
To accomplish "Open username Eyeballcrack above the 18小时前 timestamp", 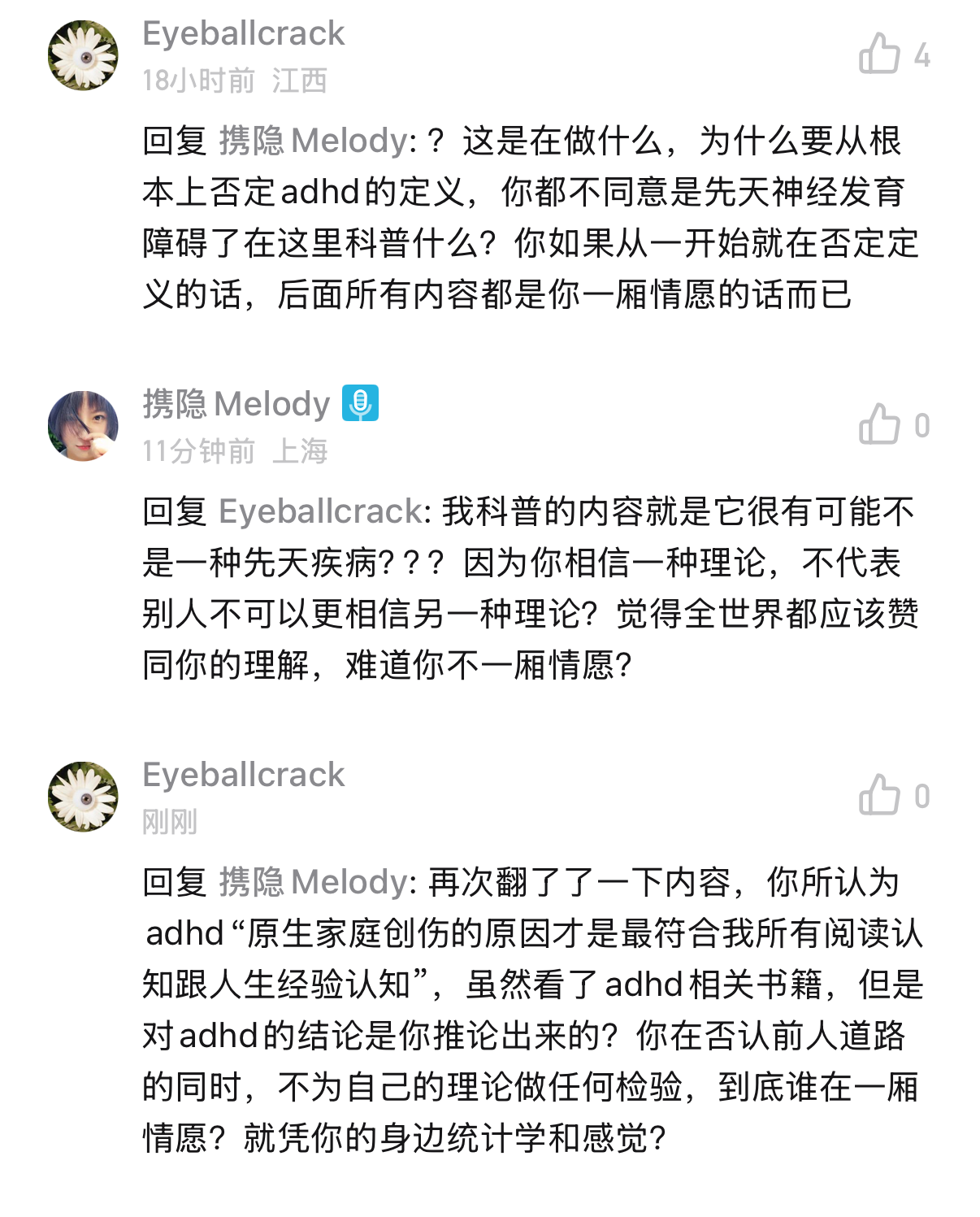I will [x=243, y=33].
